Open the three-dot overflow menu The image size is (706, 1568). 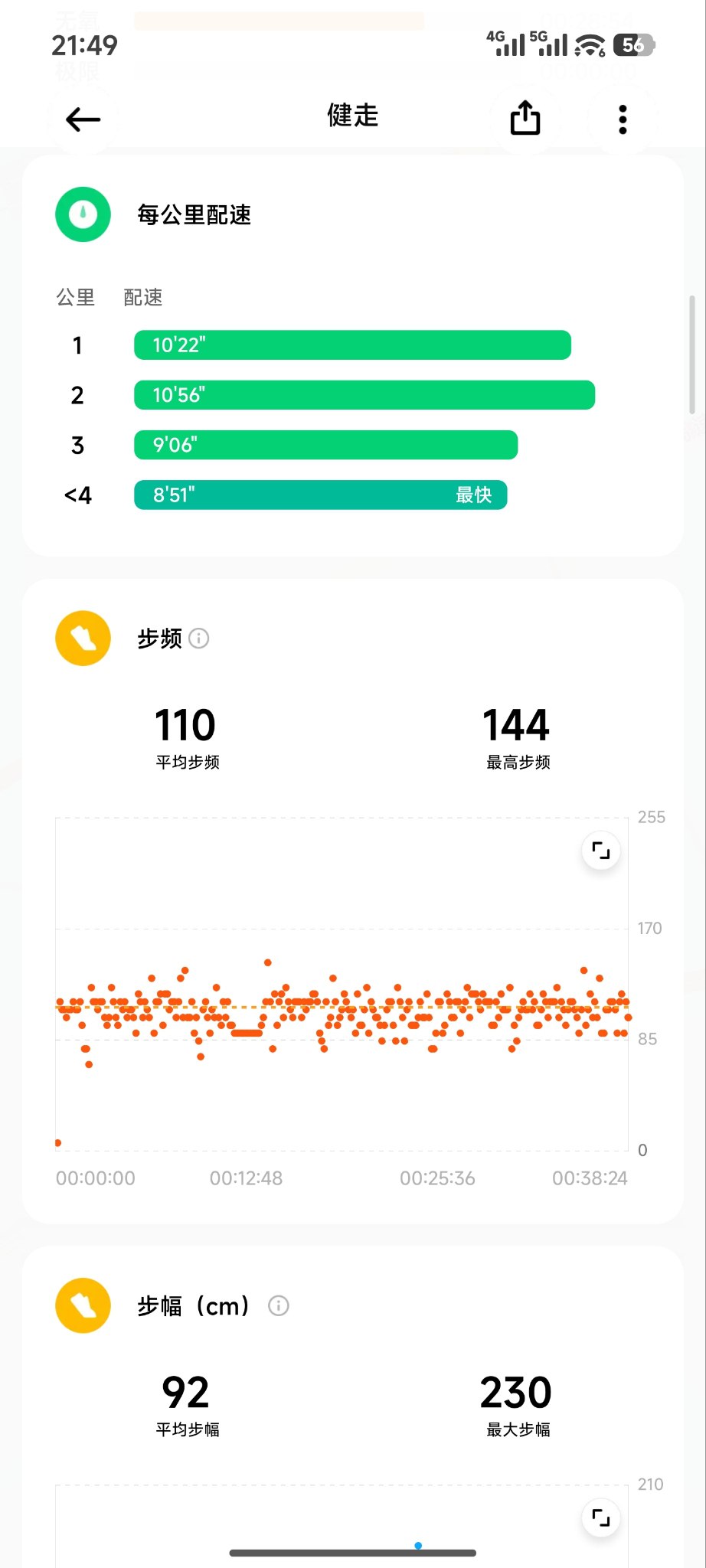[623, 119]
